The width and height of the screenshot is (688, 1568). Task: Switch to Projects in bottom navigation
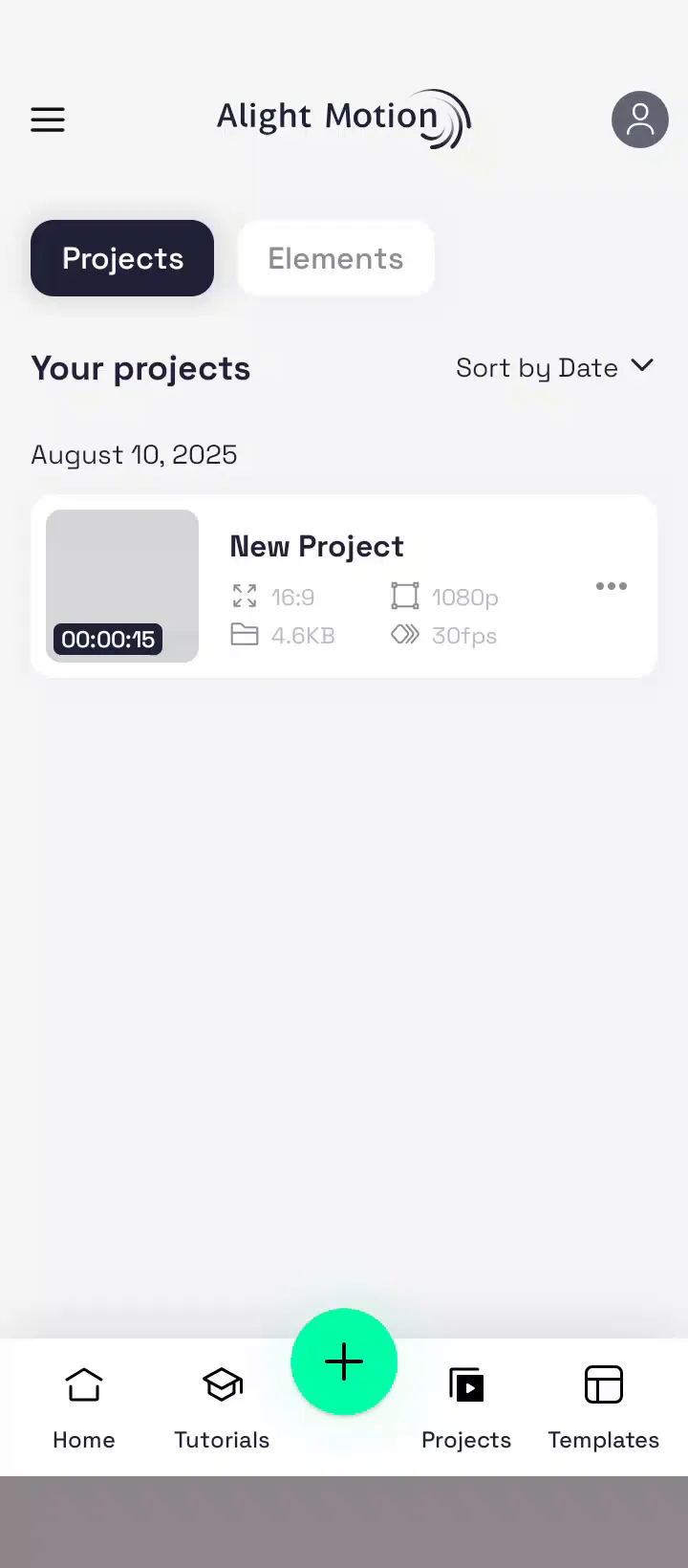(466, 1407)
